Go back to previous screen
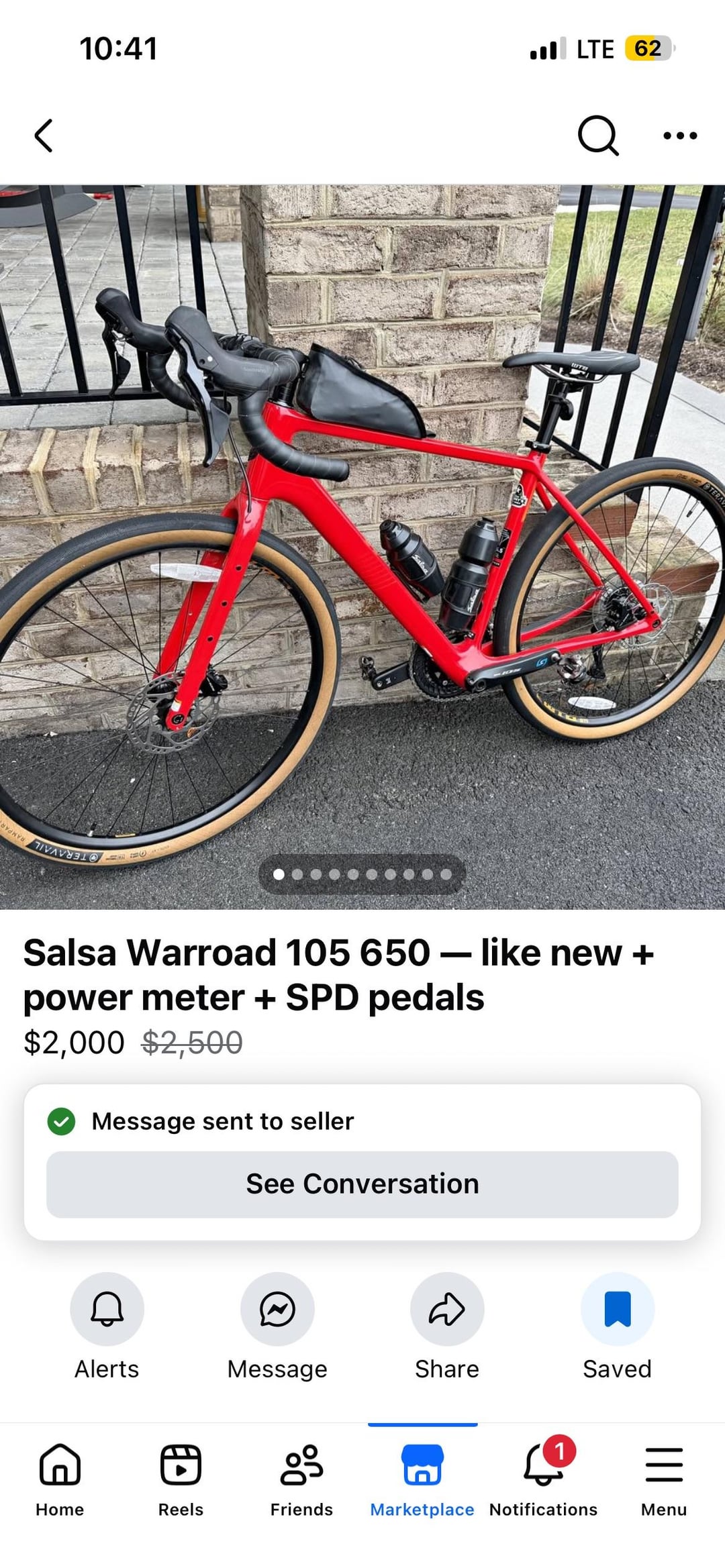This screenshot has width=725, height=1568. pyautogui.click(x=44, y=136)
